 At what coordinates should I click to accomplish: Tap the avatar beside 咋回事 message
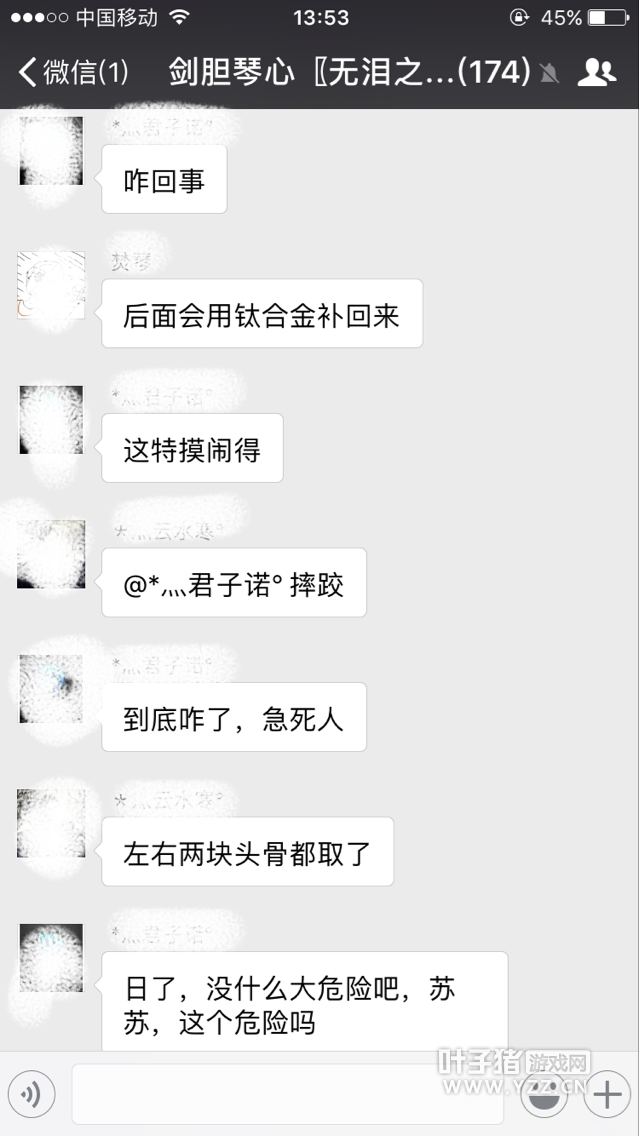pos(51,151)
